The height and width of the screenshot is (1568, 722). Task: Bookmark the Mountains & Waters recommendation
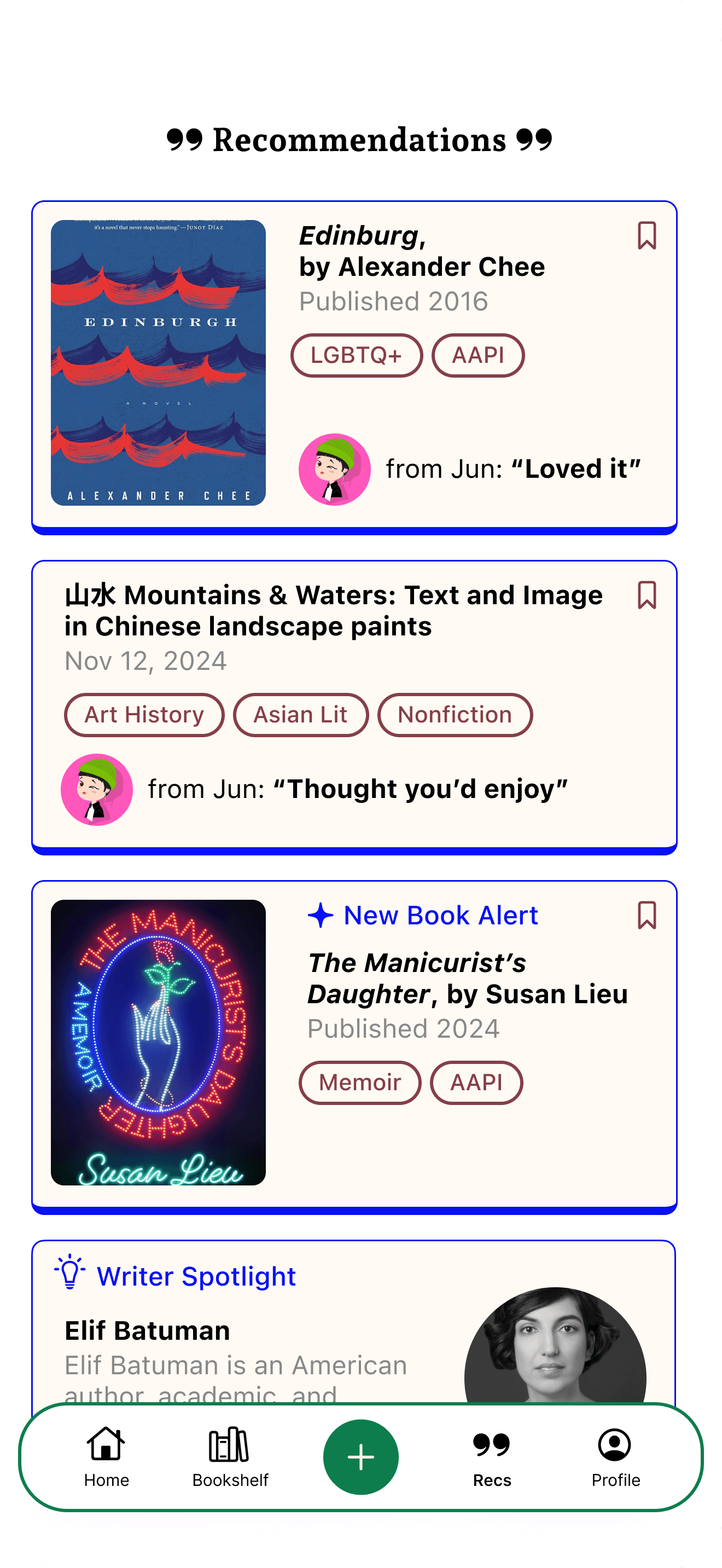coord(647,595)
